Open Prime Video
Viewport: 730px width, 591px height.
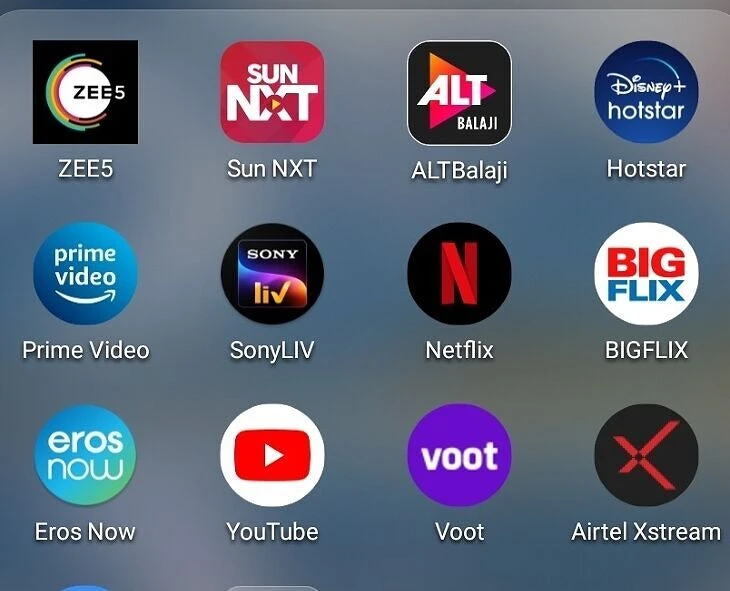pyautogui.click(x=85, y=274)
